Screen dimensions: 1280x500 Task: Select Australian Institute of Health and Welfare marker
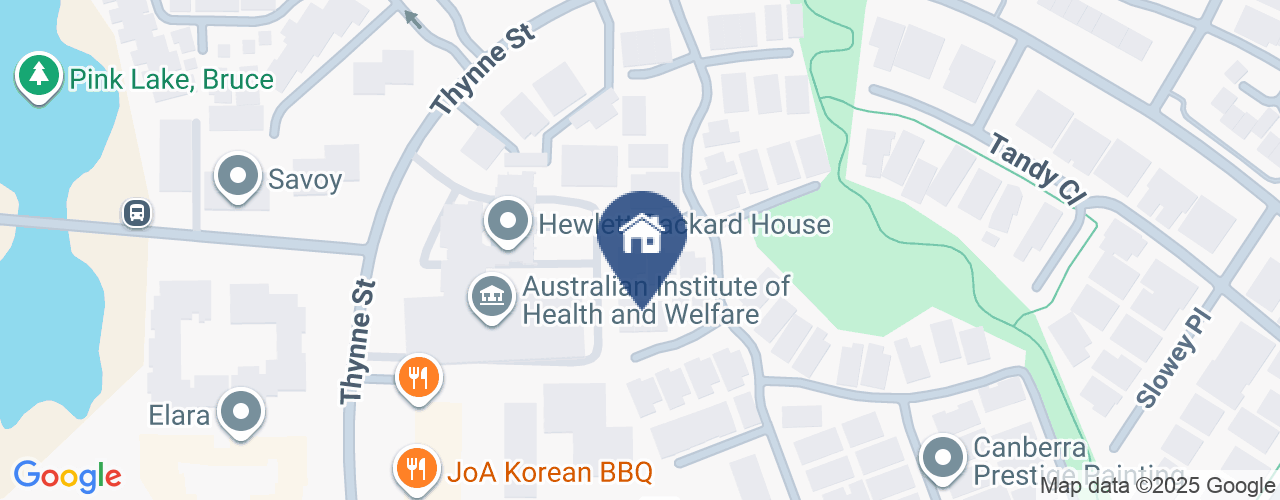[x=491, y=297]
